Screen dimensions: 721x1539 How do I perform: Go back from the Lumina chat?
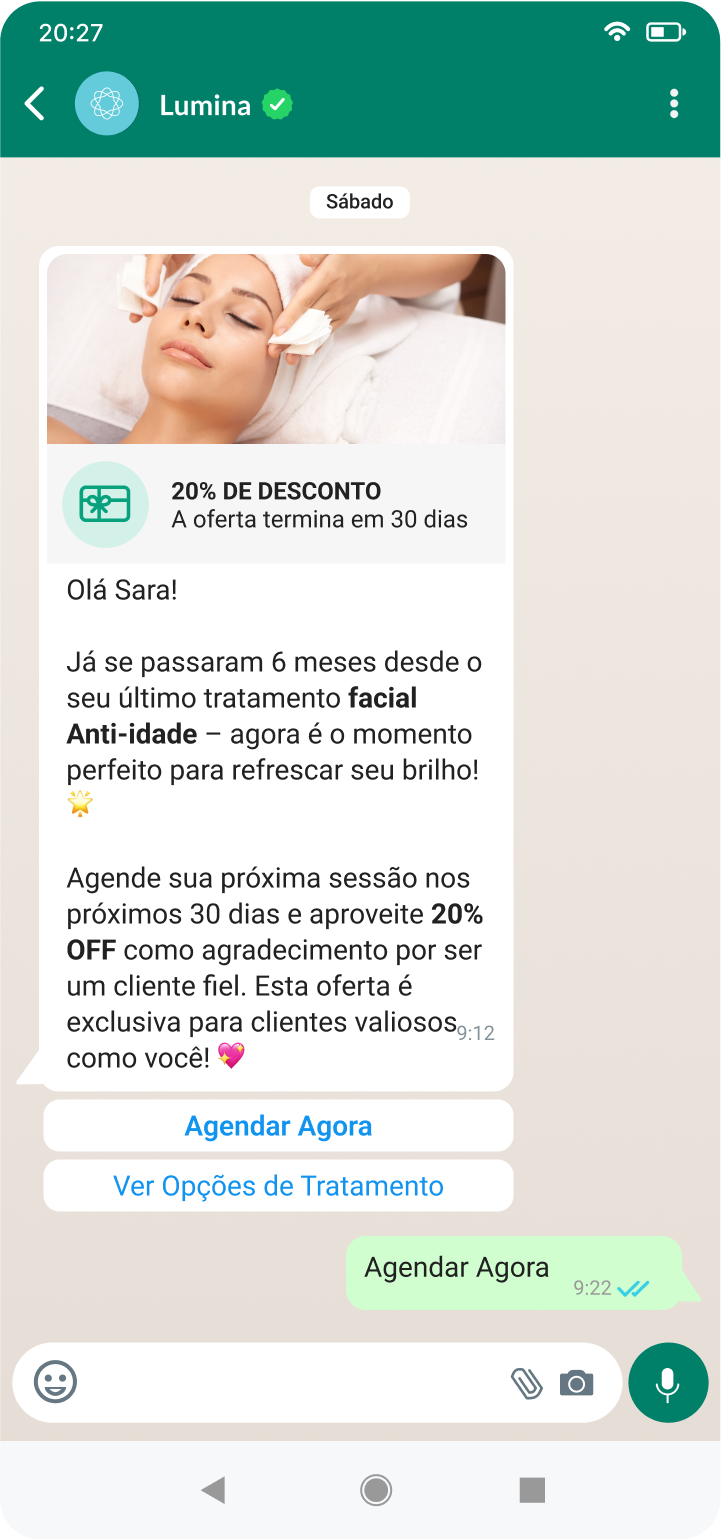[x=35, y=104]
